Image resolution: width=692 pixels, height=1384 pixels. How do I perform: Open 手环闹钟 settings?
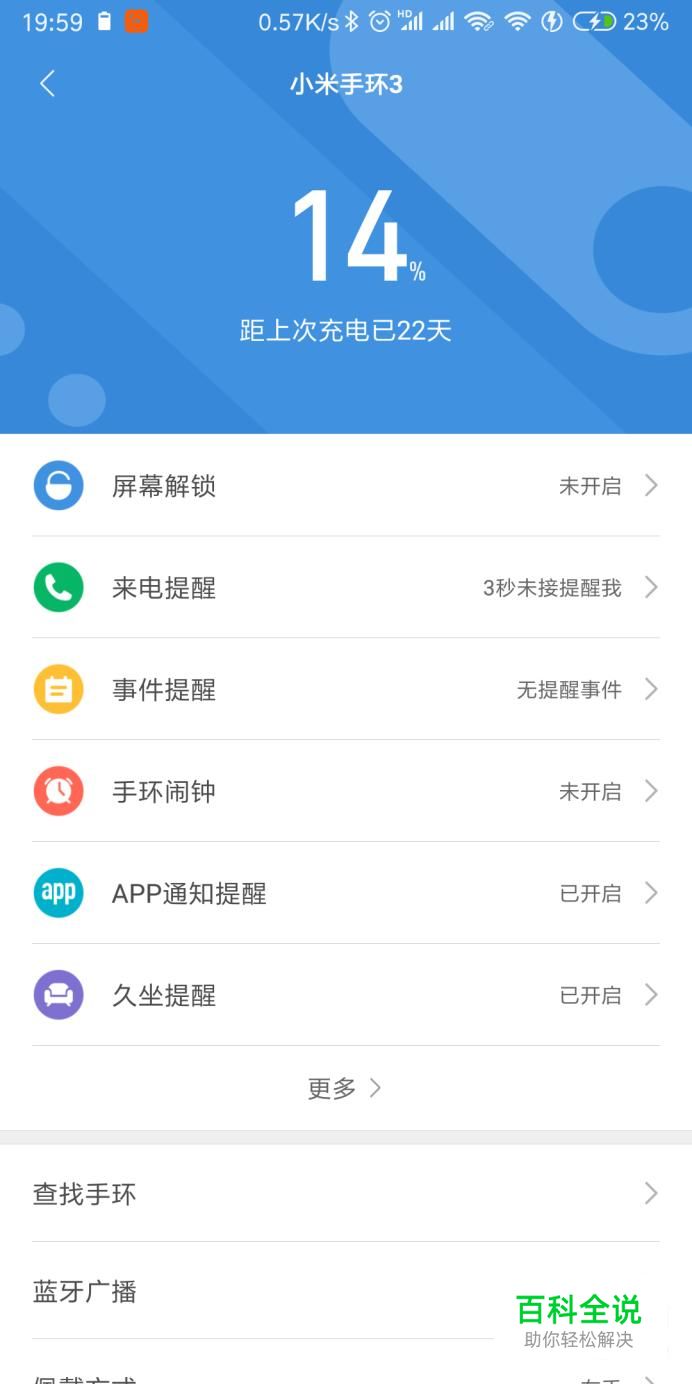345,792
